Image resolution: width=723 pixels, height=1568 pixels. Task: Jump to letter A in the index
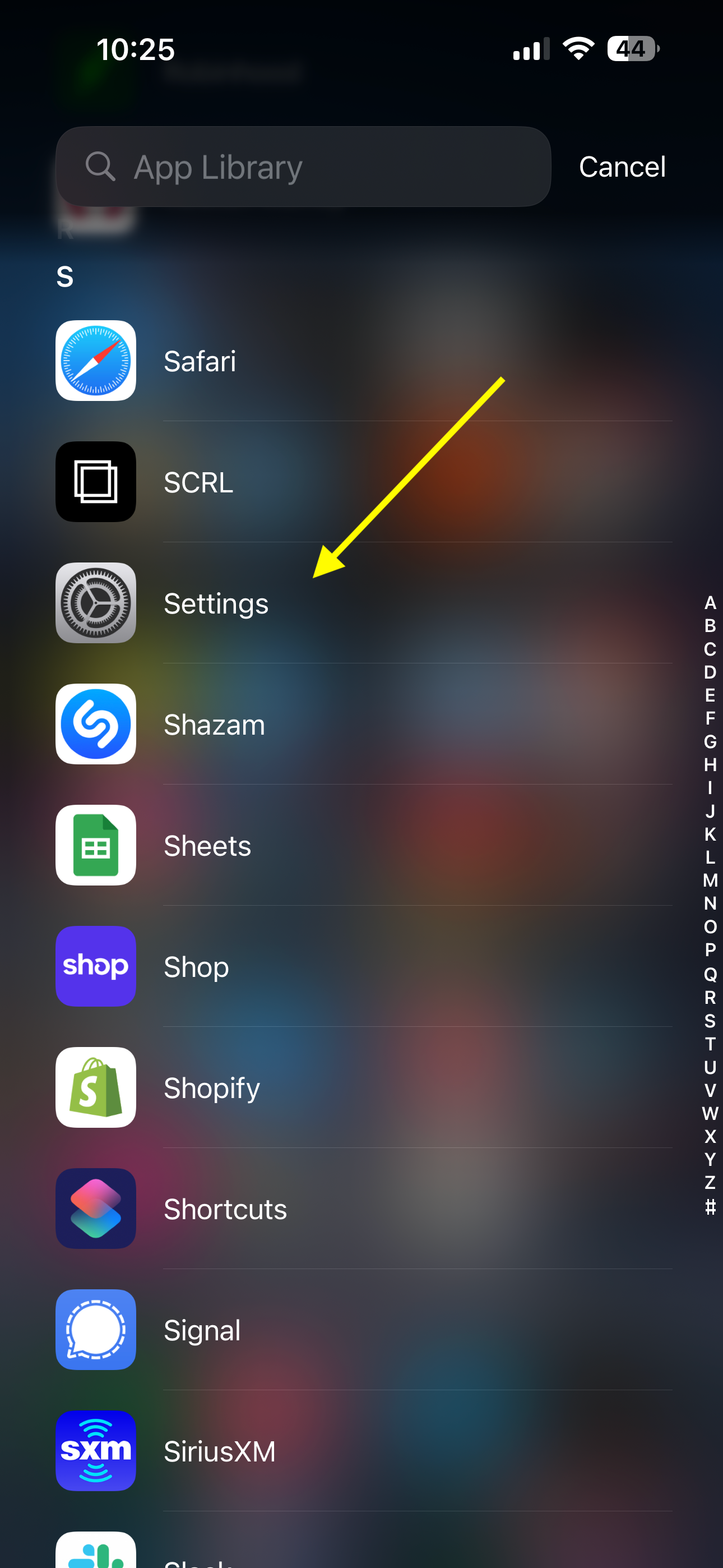pyautogui.click(x=710, y=603)
